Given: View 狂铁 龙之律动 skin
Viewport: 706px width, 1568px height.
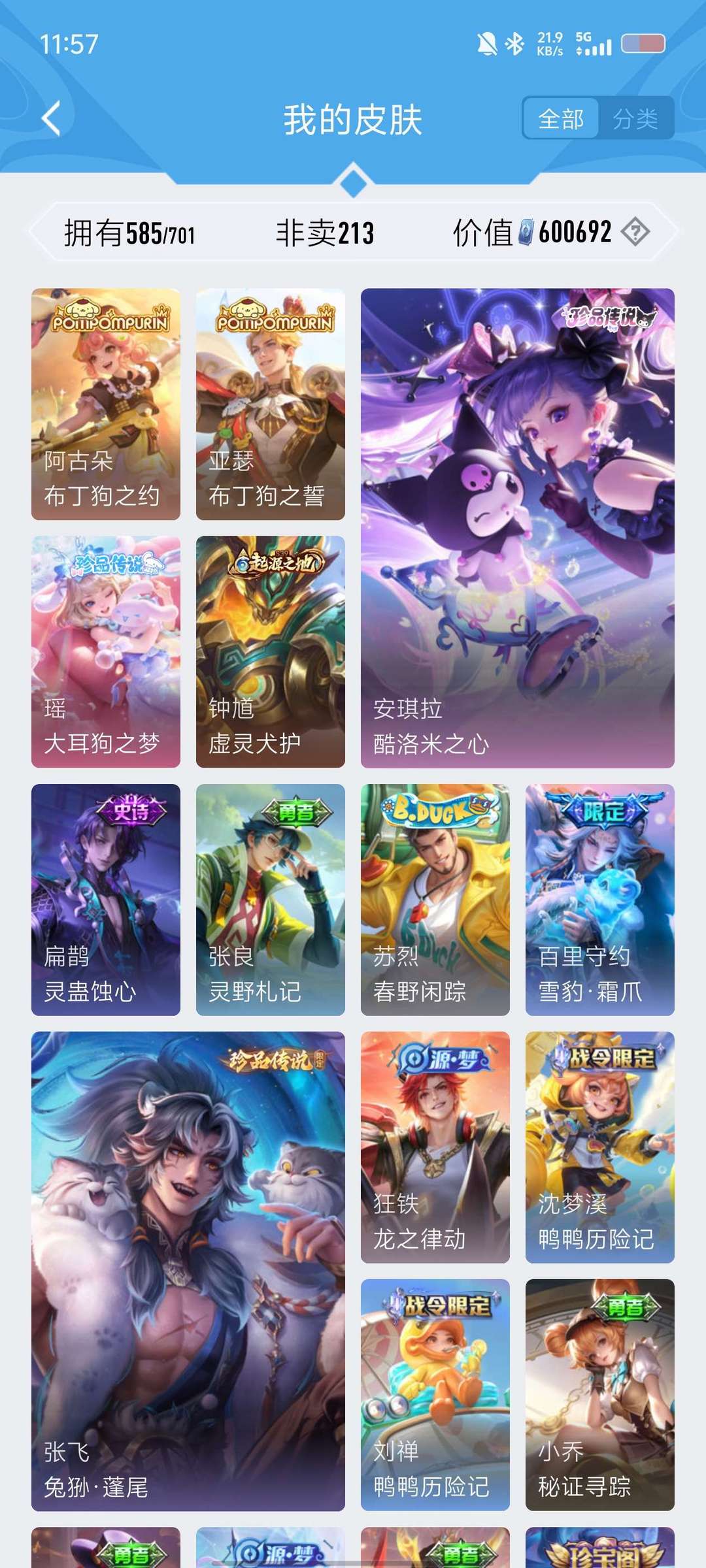Looking at the screenshot, I should (435, 1147).
